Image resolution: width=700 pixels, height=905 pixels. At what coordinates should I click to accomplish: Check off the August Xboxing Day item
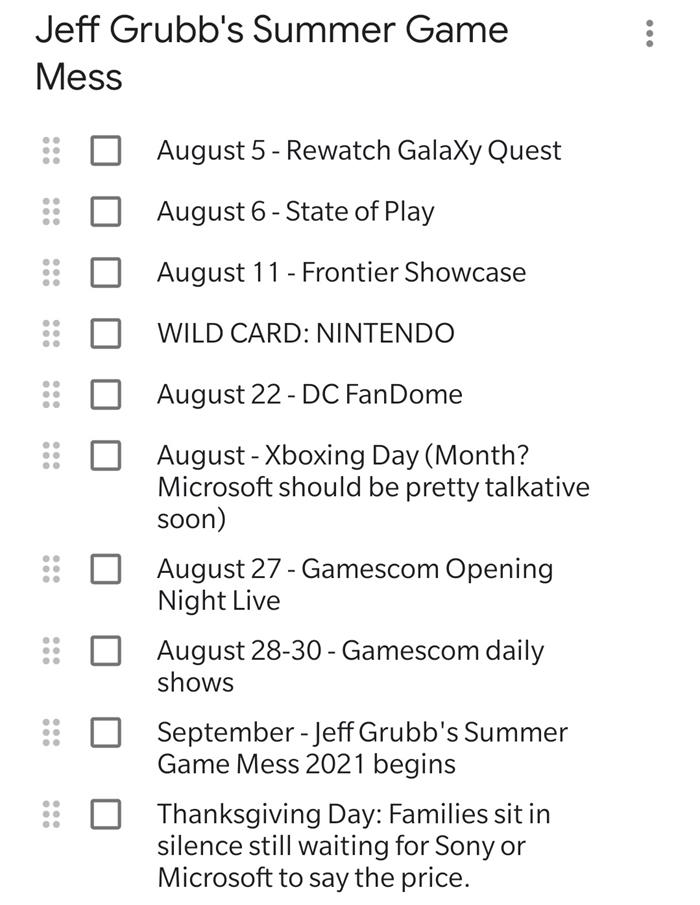(x=106, y=456)
